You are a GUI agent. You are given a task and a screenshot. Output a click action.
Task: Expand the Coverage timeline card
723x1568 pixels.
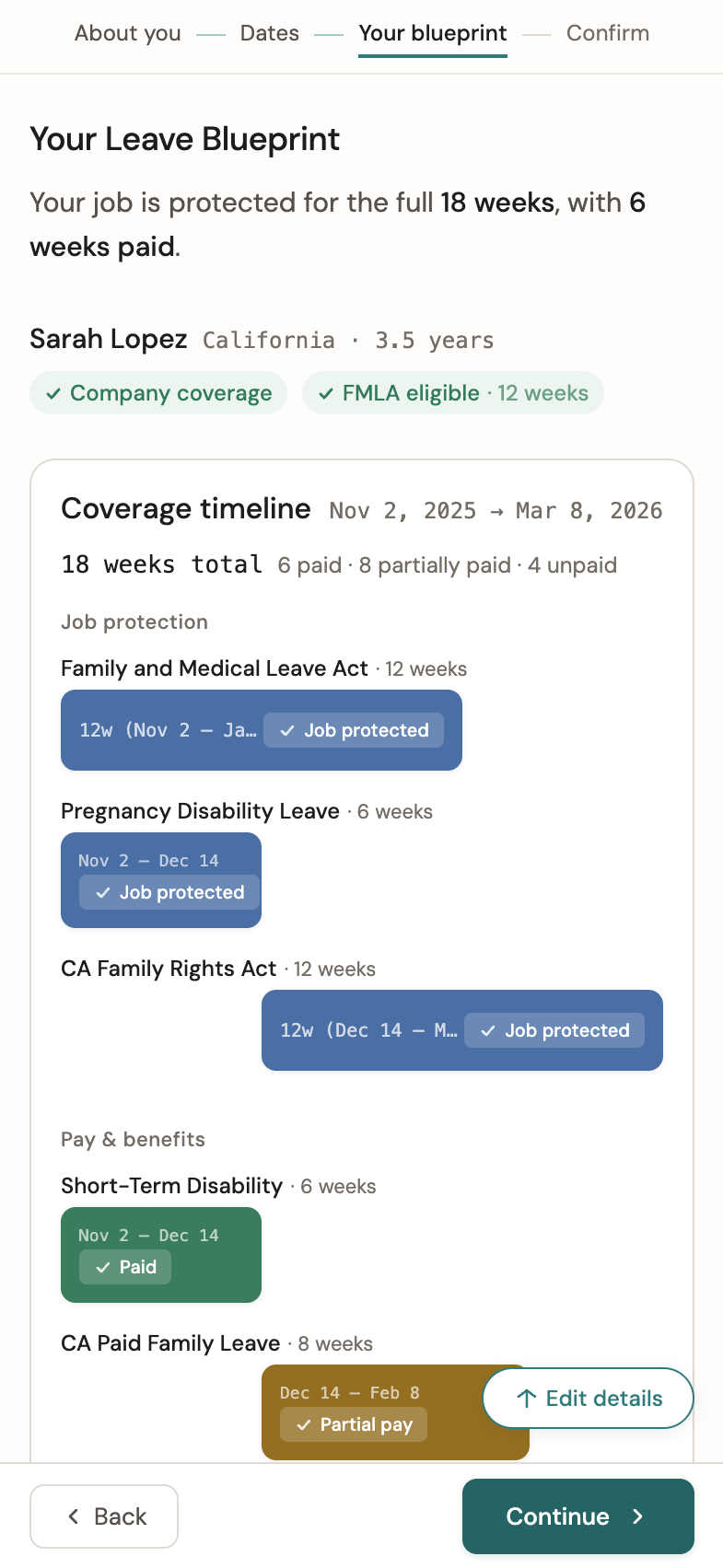(x=361, y=958)
